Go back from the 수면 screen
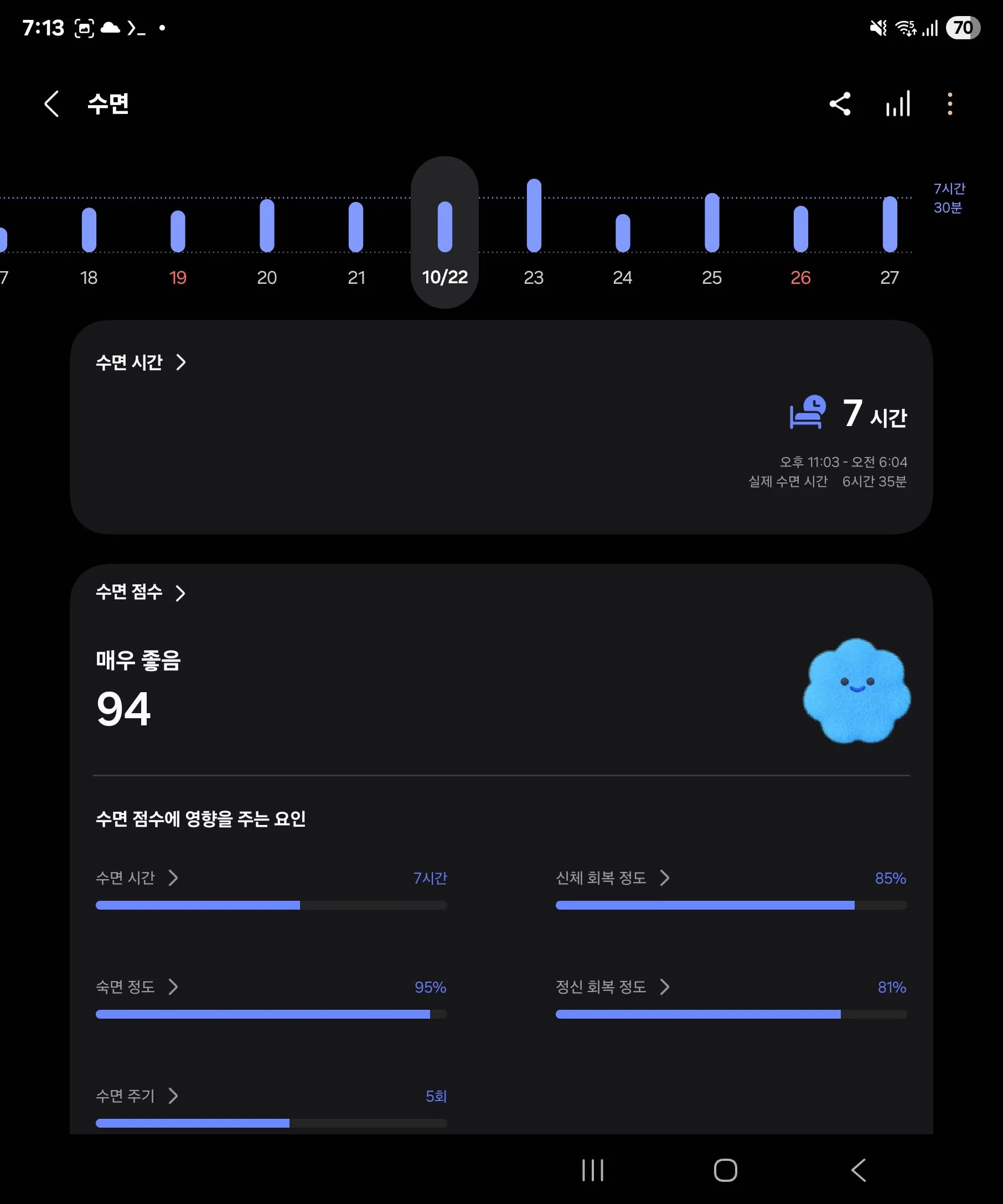Viewport: 1003px width, 1204px height. click(x=51, y=104)
